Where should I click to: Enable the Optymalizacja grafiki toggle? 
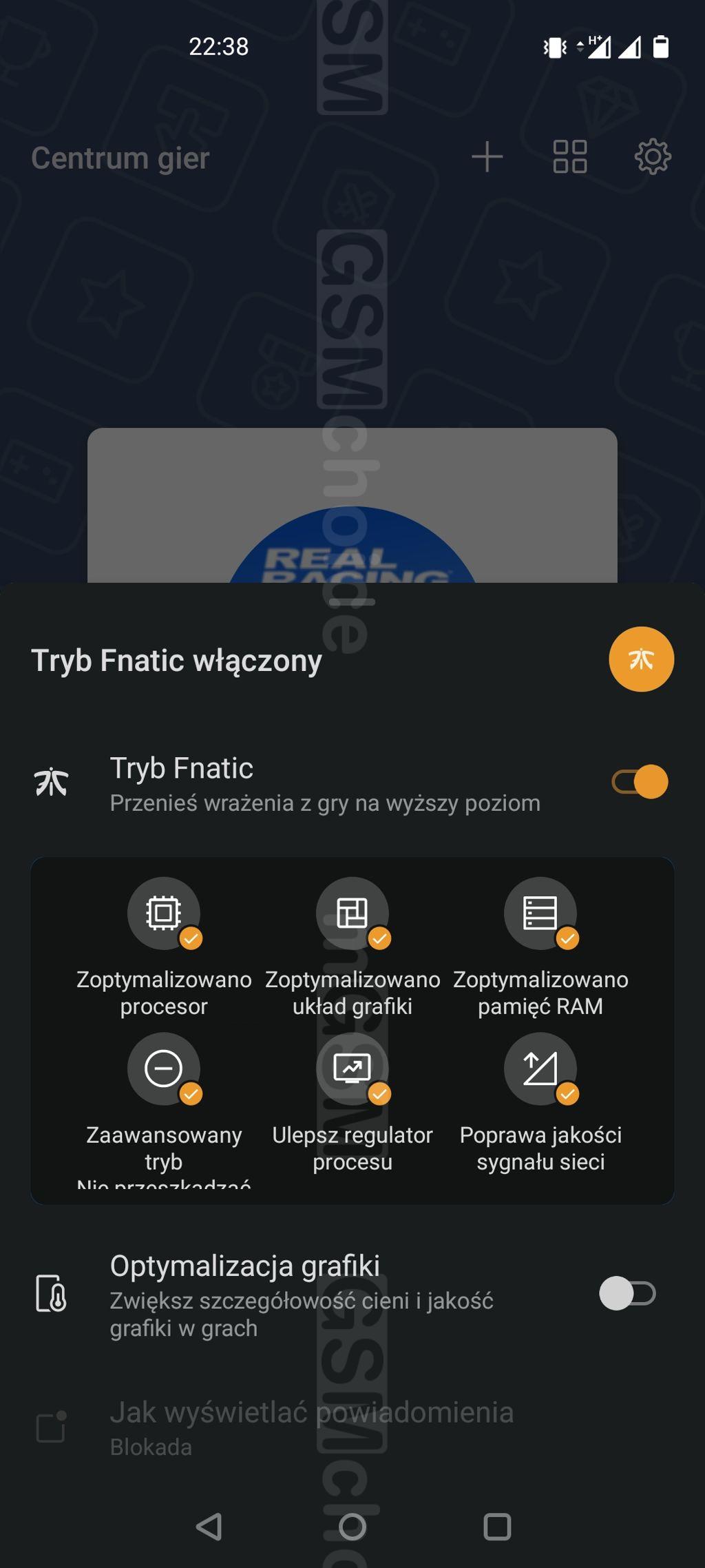tap(627, 1293)
